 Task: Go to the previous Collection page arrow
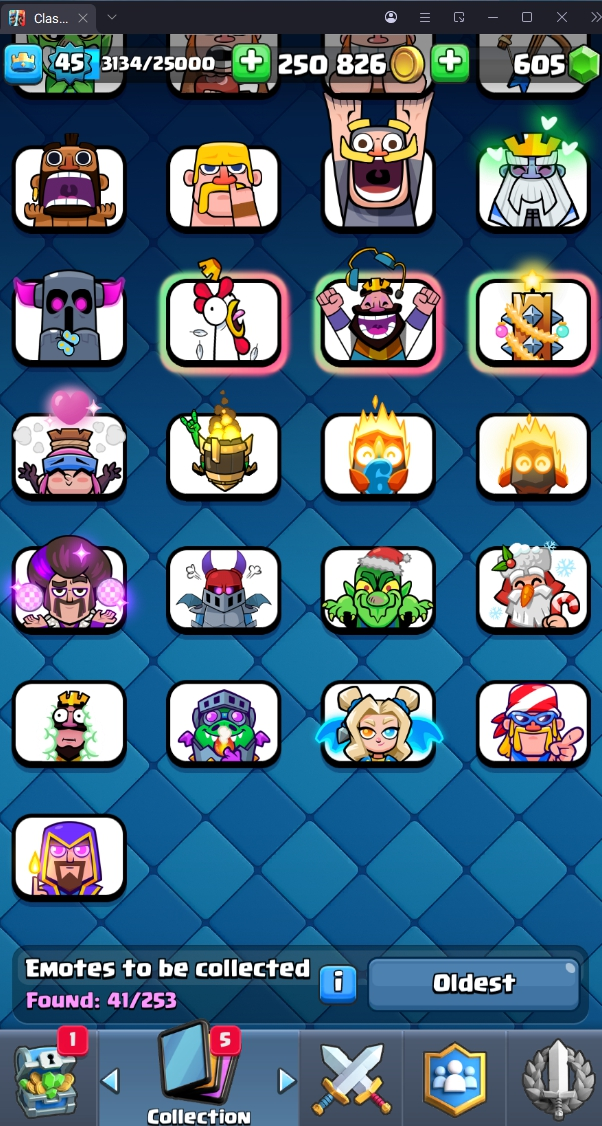pyautogui.click(x=111, y=1080)
